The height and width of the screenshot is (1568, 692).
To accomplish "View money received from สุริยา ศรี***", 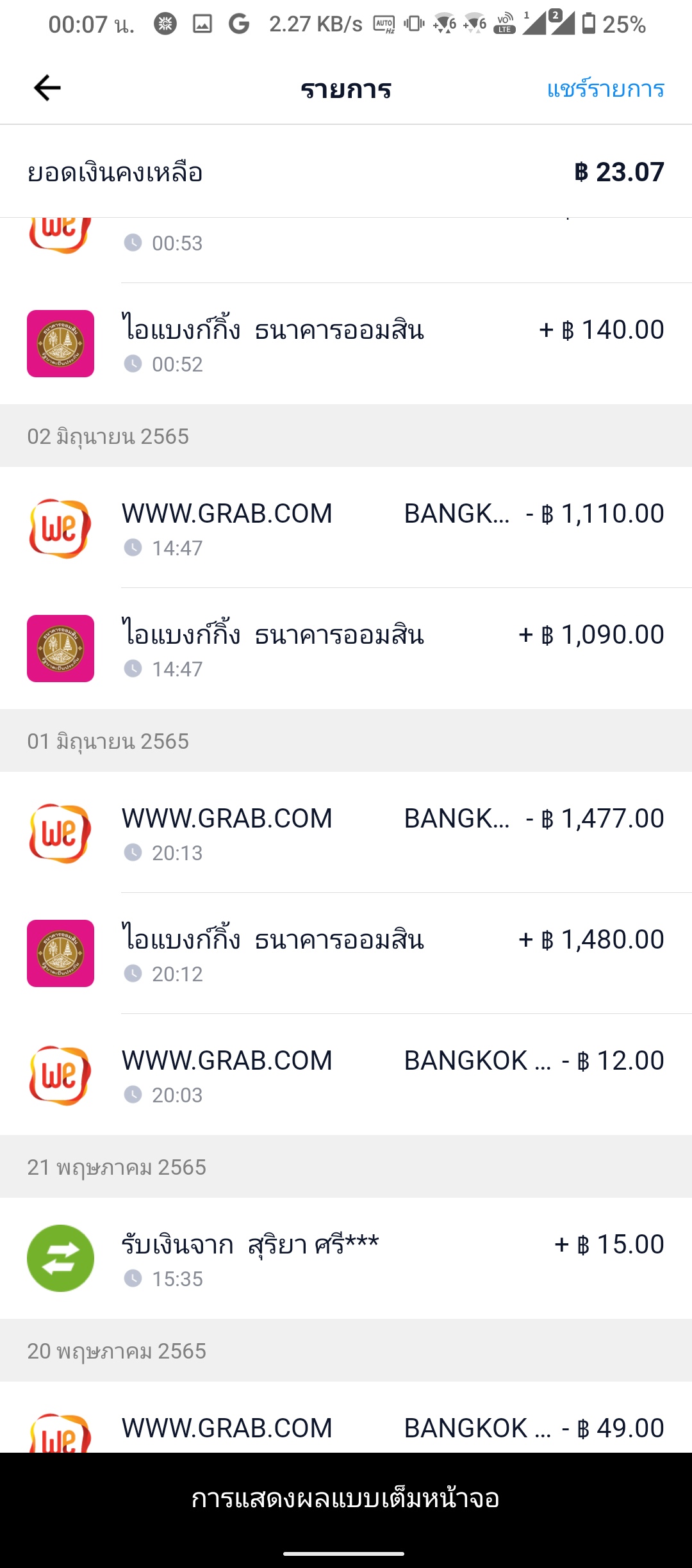I will (x=346, y=1259).
